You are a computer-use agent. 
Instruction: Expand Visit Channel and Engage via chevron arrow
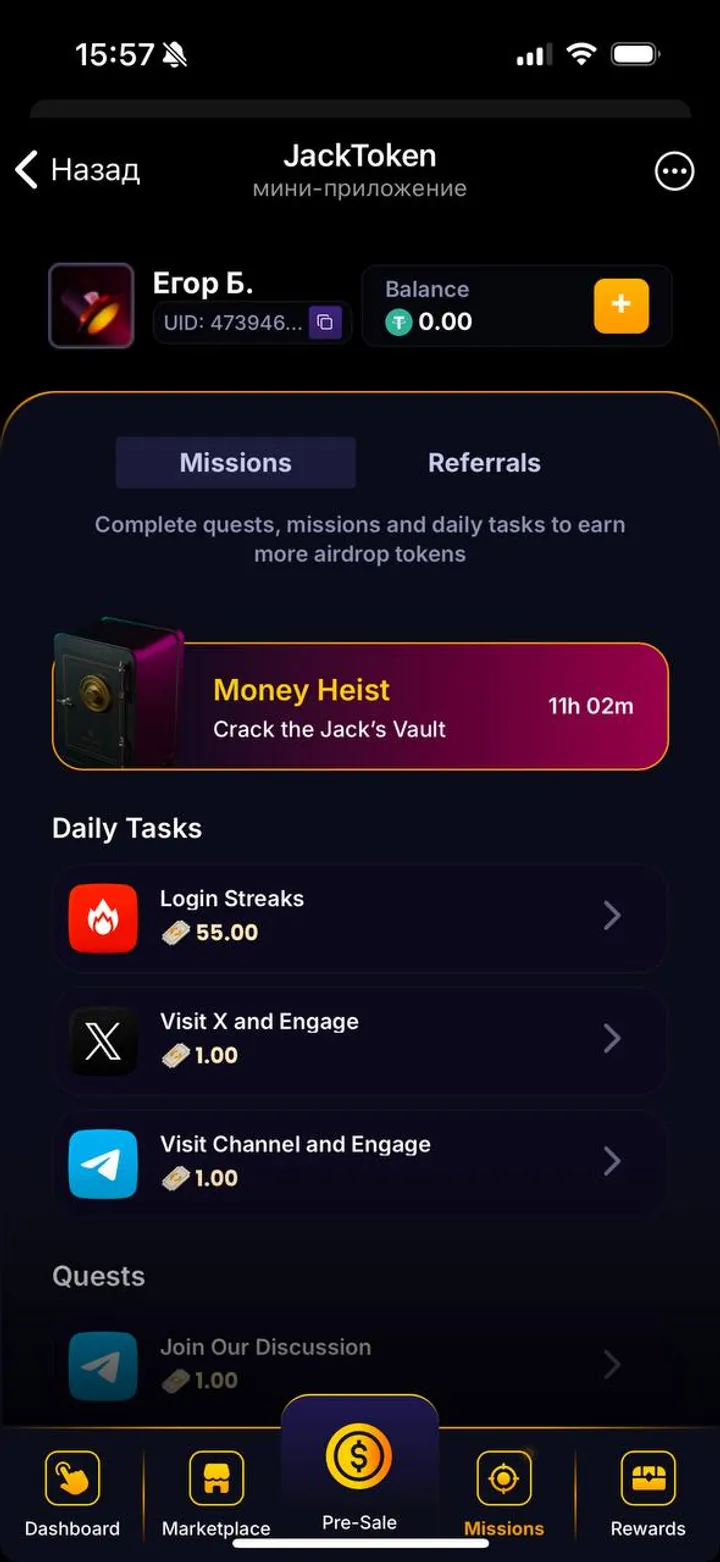(613, 1163)
